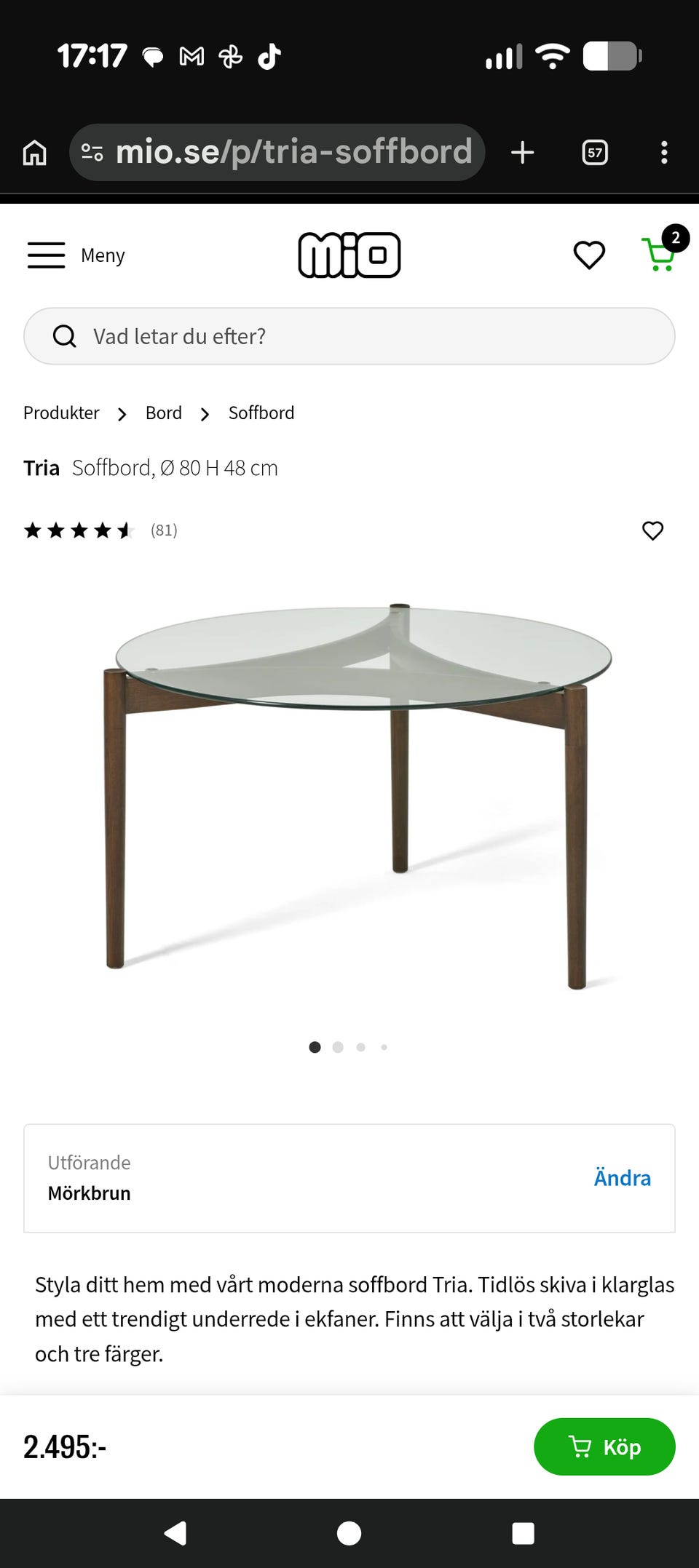Open the 81 reviews rating

tap(100, 530)
